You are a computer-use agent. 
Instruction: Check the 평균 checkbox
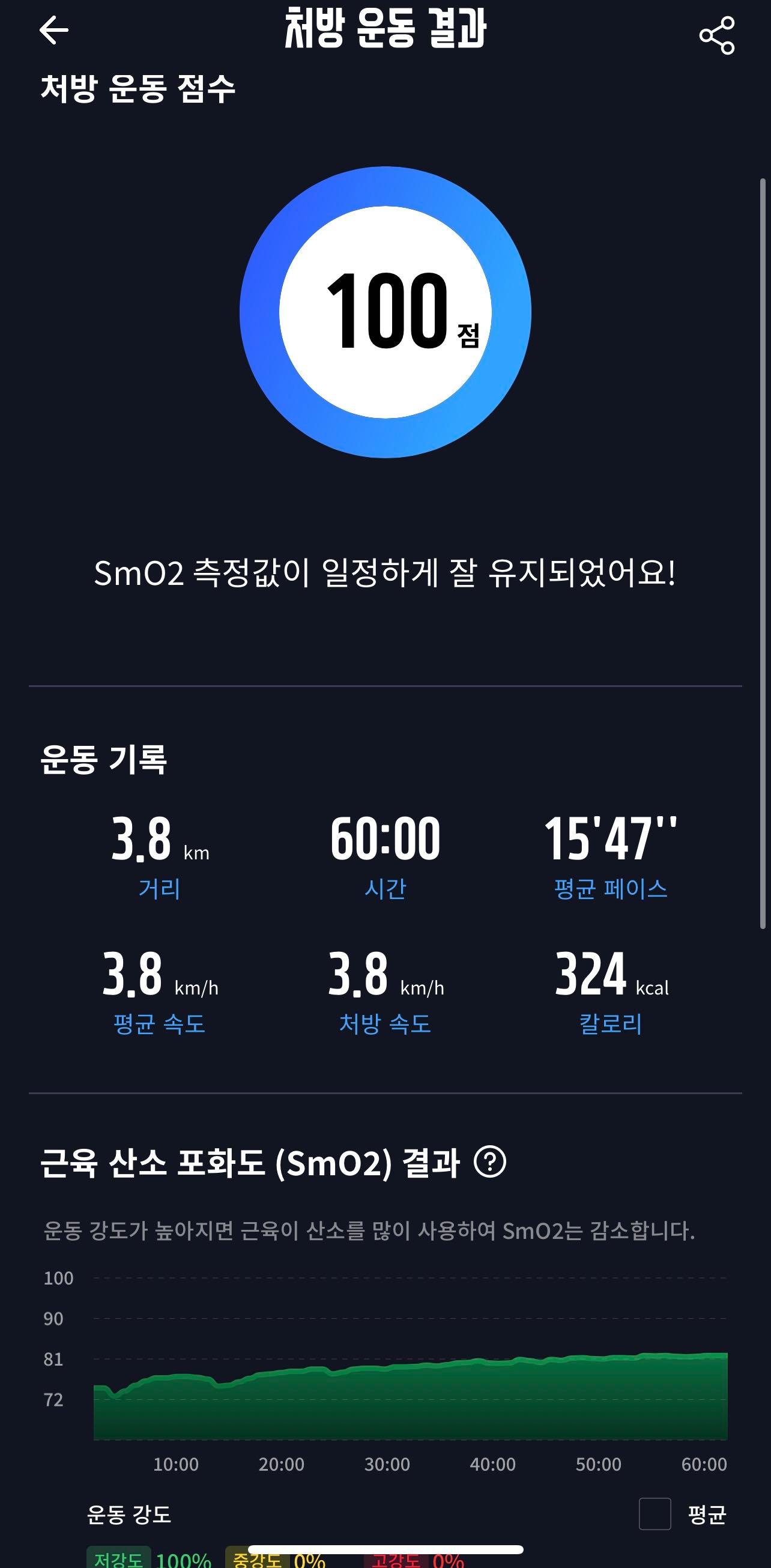[x=655, y=1513]
